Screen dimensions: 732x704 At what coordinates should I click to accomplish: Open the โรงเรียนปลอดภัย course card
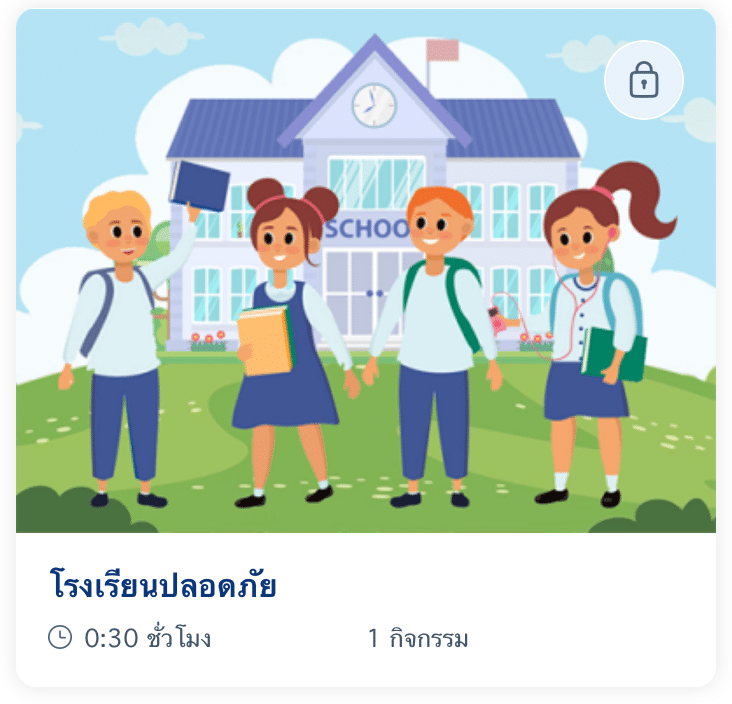point(163,586)
